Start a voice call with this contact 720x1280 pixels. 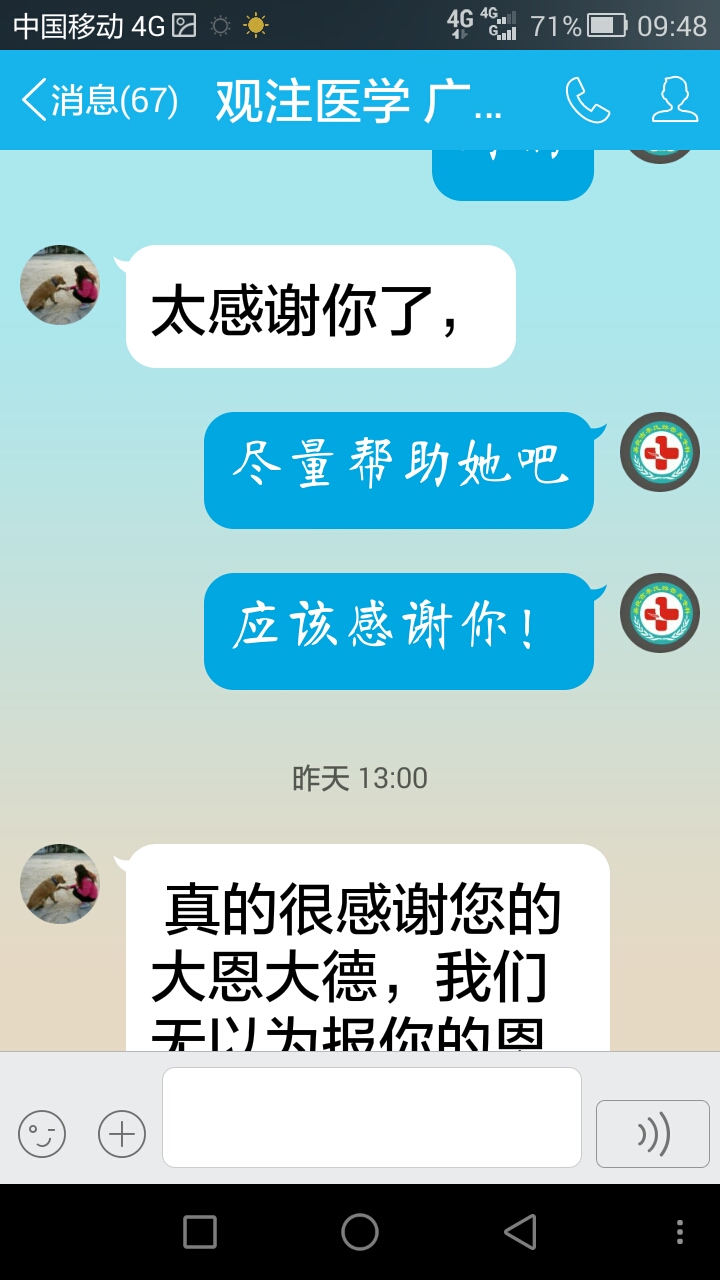[x=587, y=100]
